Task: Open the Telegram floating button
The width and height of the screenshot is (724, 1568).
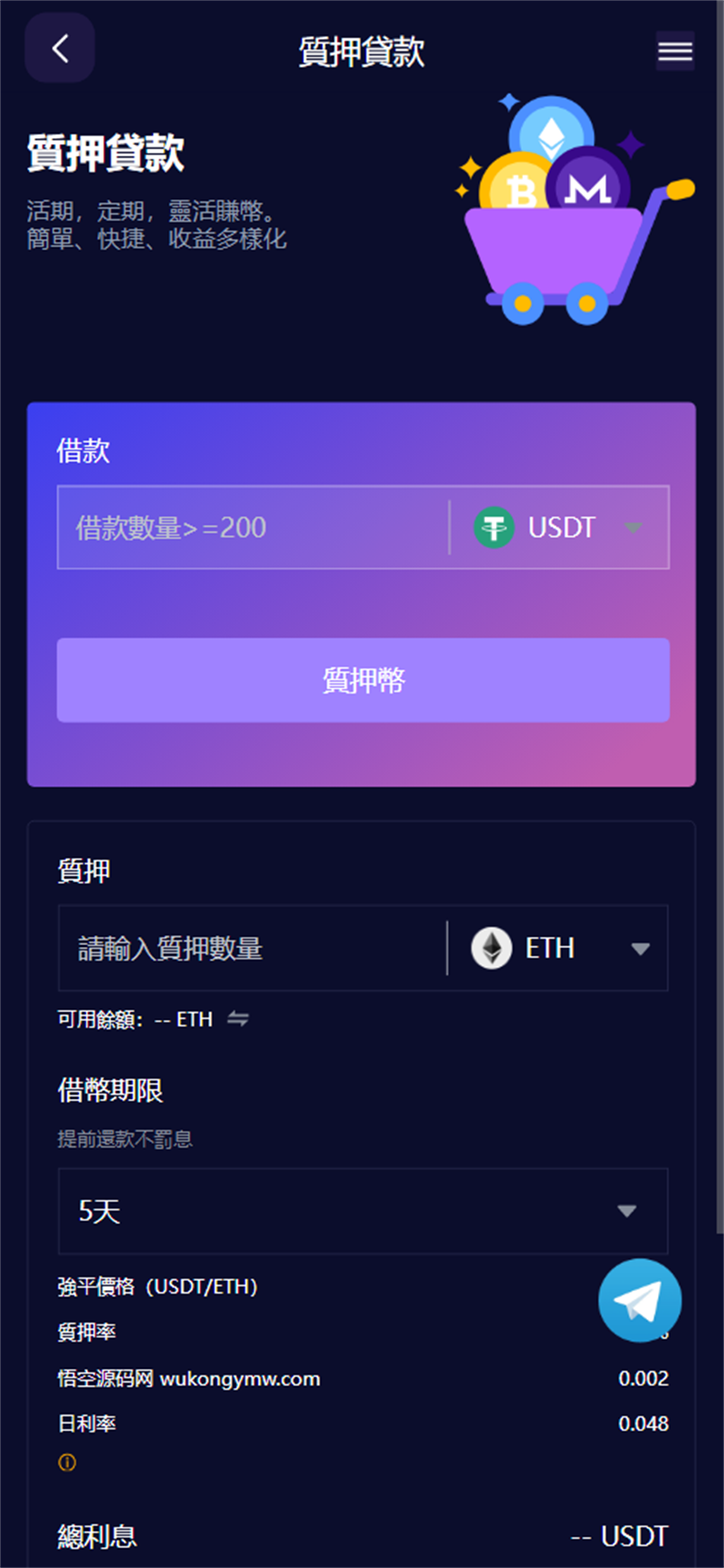Action: click(640, 1300)
